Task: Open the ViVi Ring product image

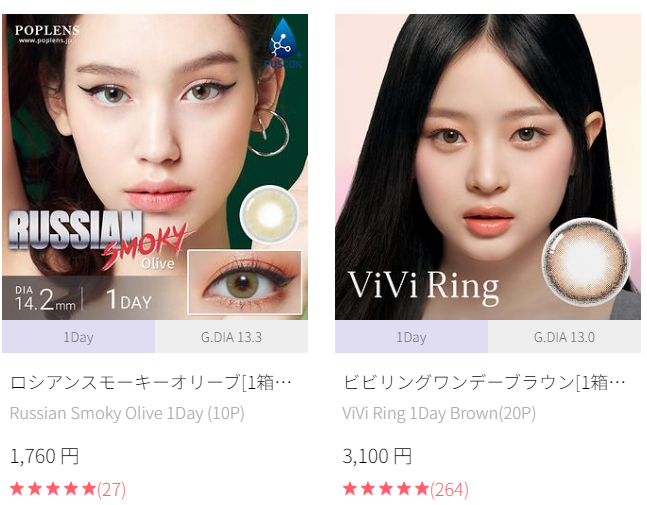Action: pyautogui.click(x=487, y=166)
